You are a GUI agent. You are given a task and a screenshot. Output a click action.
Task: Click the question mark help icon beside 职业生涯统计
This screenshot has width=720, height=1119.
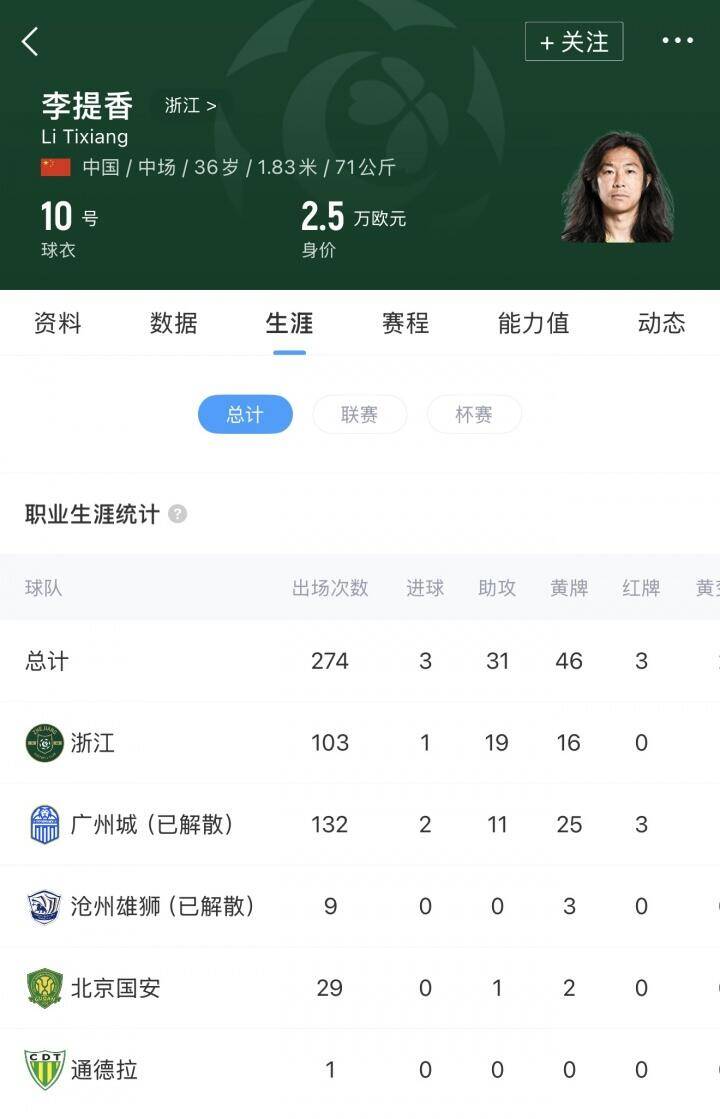pos(177,513)
